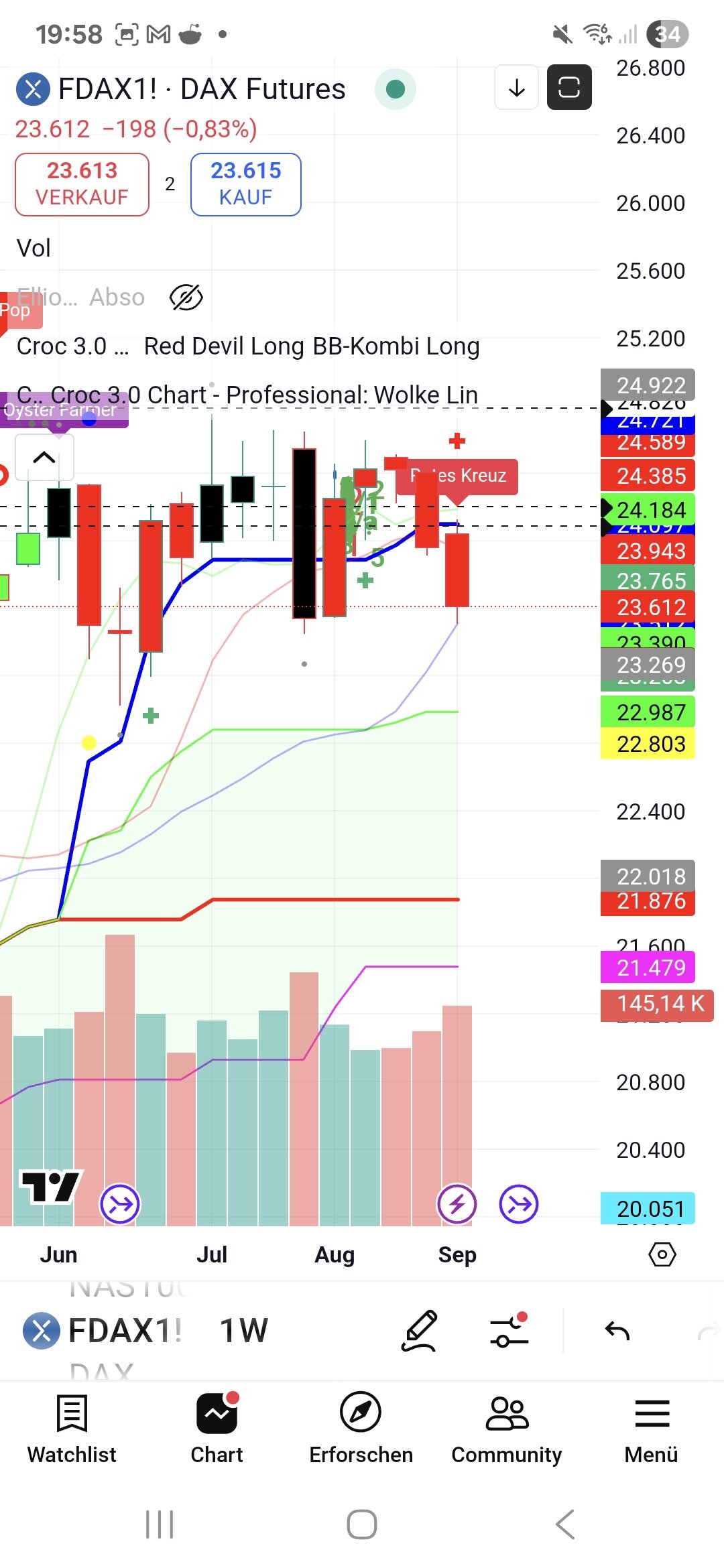Viewport: 724px width, 1568px height.
Task: Change the 1W timeframe interval
Action: tap(243, 1330)
